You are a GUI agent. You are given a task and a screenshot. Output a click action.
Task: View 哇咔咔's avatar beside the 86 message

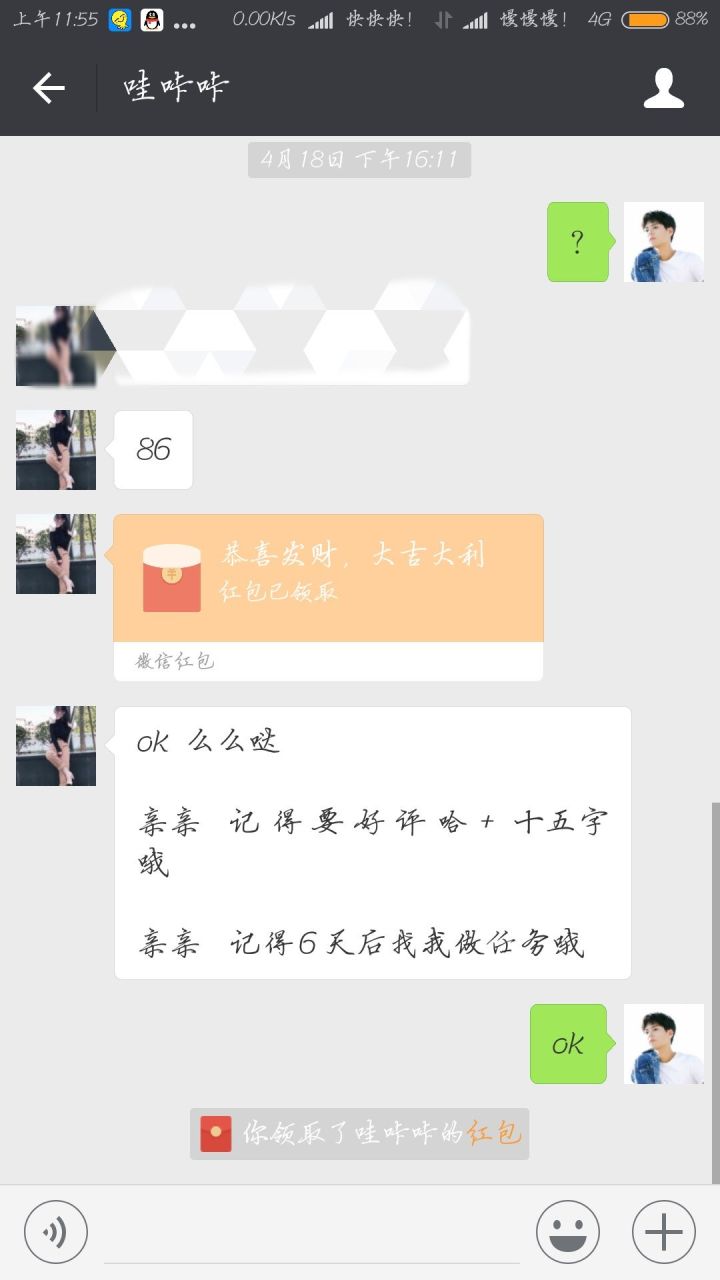56,450
